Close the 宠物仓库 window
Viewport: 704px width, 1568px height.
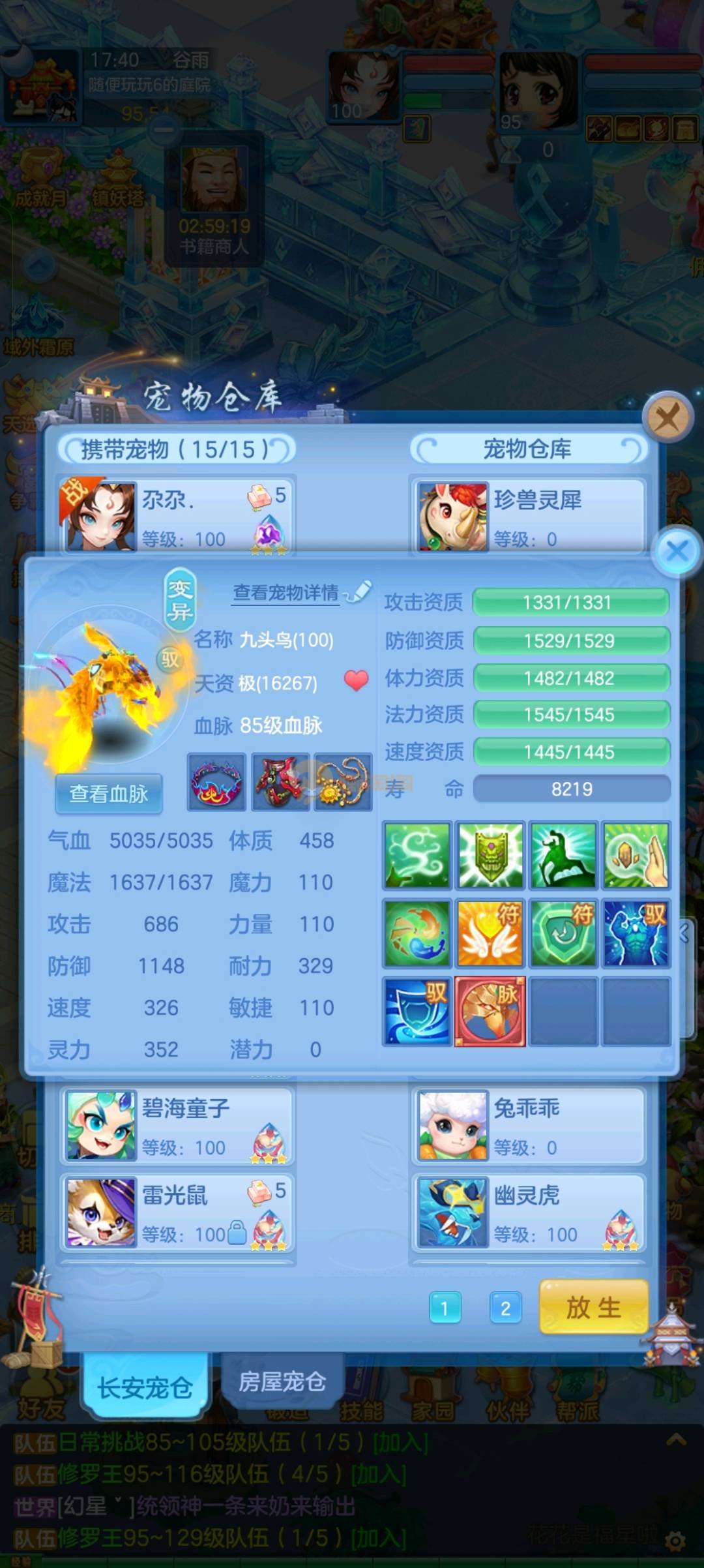coord(667,417)
